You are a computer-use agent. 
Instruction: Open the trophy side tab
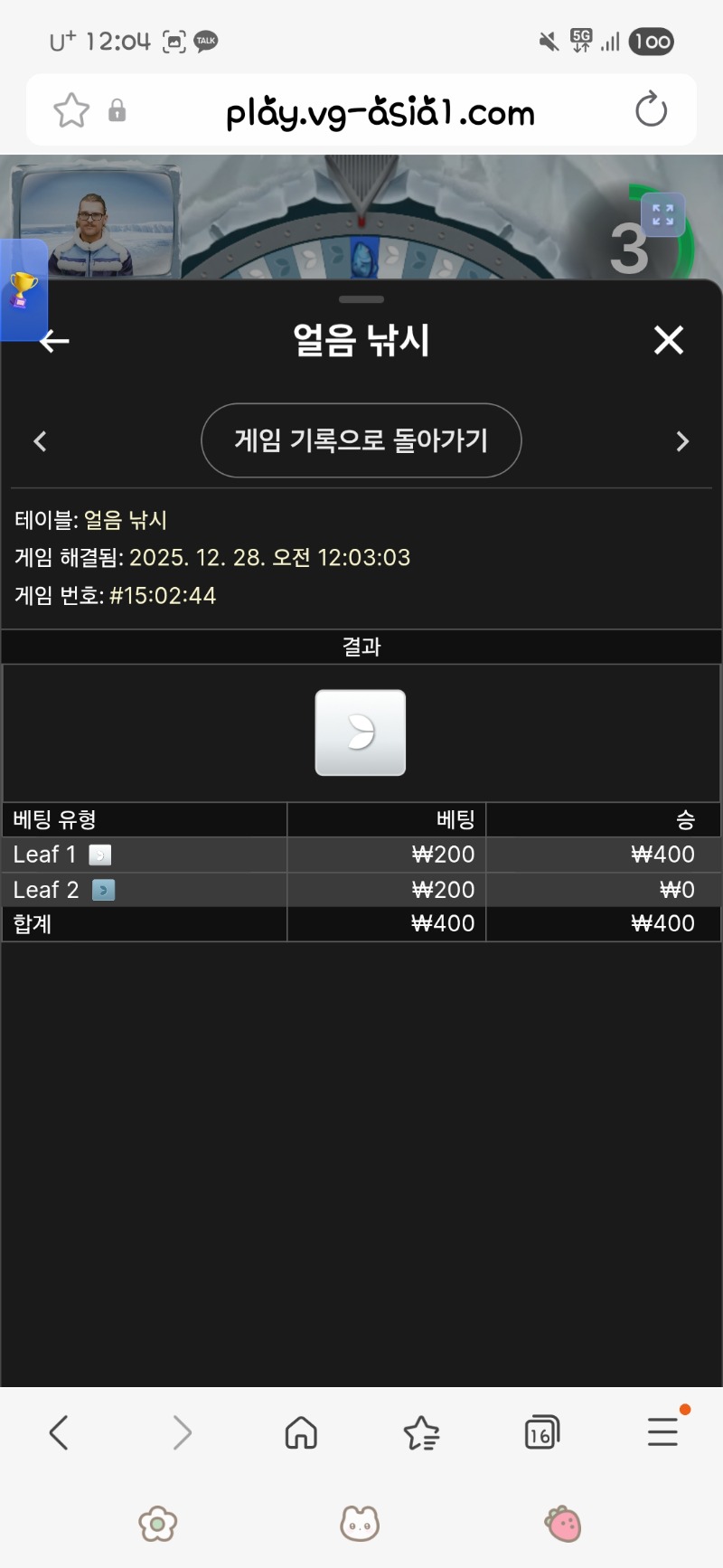[x=23, y=290]
